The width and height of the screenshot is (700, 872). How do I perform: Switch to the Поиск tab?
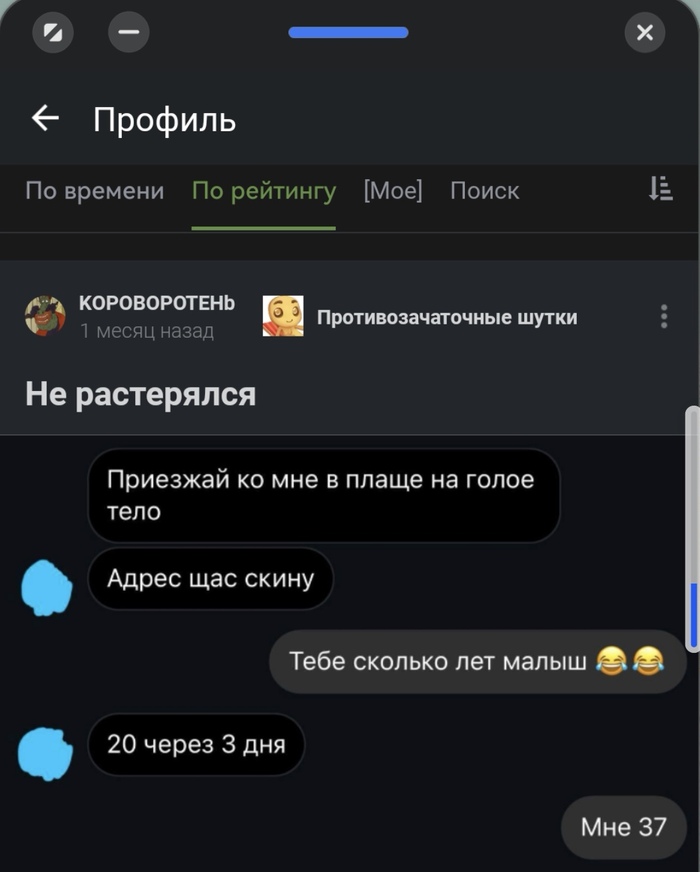[x=484, y=191]
